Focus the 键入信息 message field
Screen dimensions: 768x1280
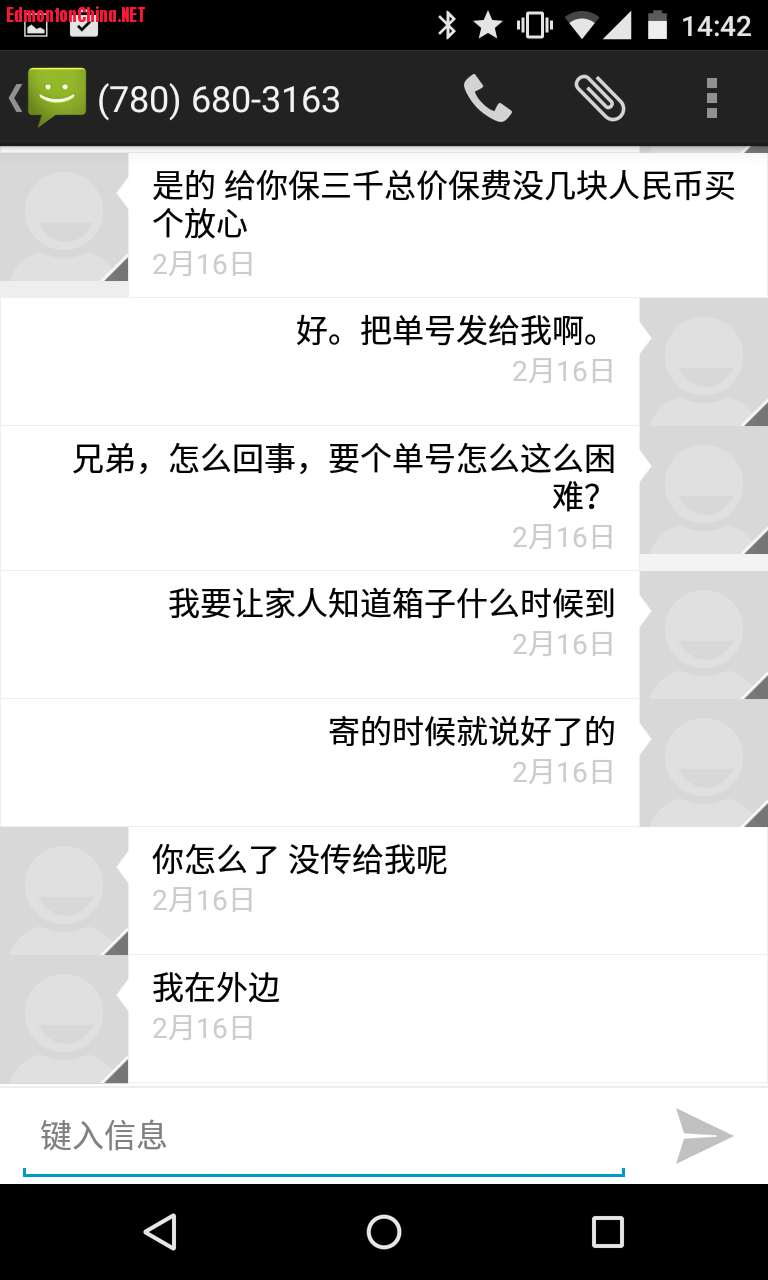click(x=323, y=1136)
